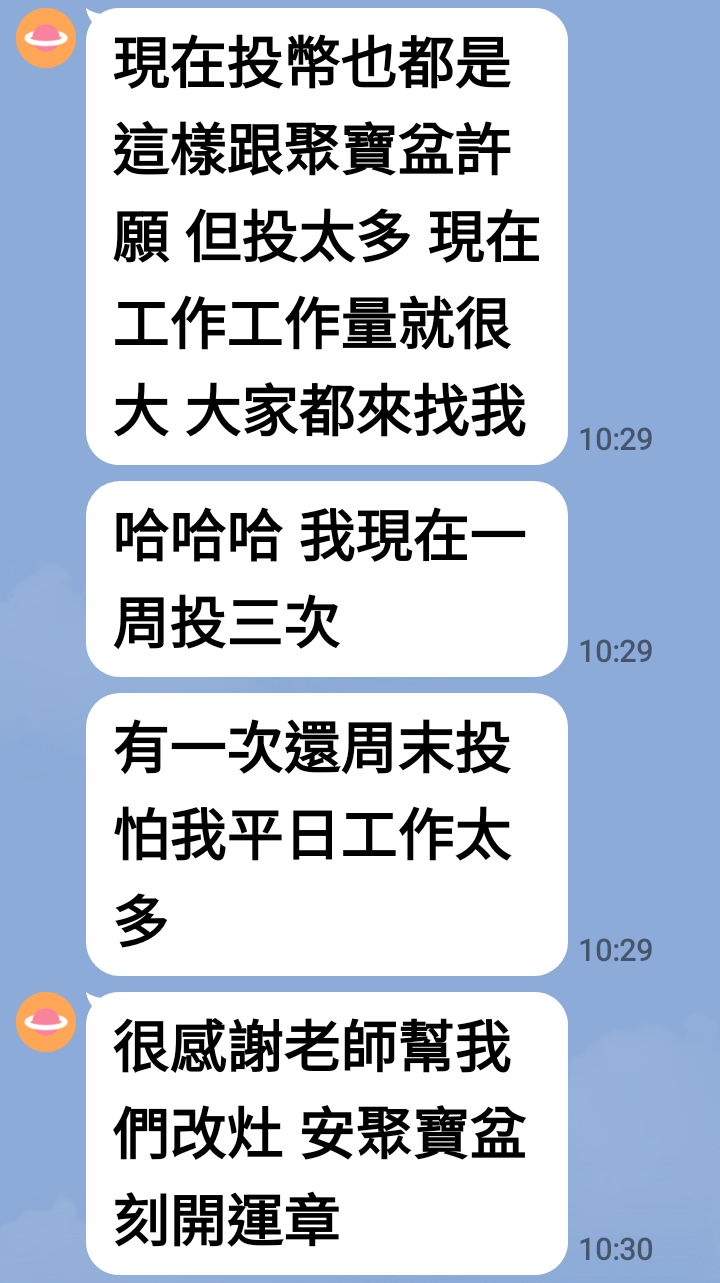Viewport: 720px width, 1283px height.
Task: Open sender avatar beside 很感謝老師幫我 message
Action: (46, 1021)
